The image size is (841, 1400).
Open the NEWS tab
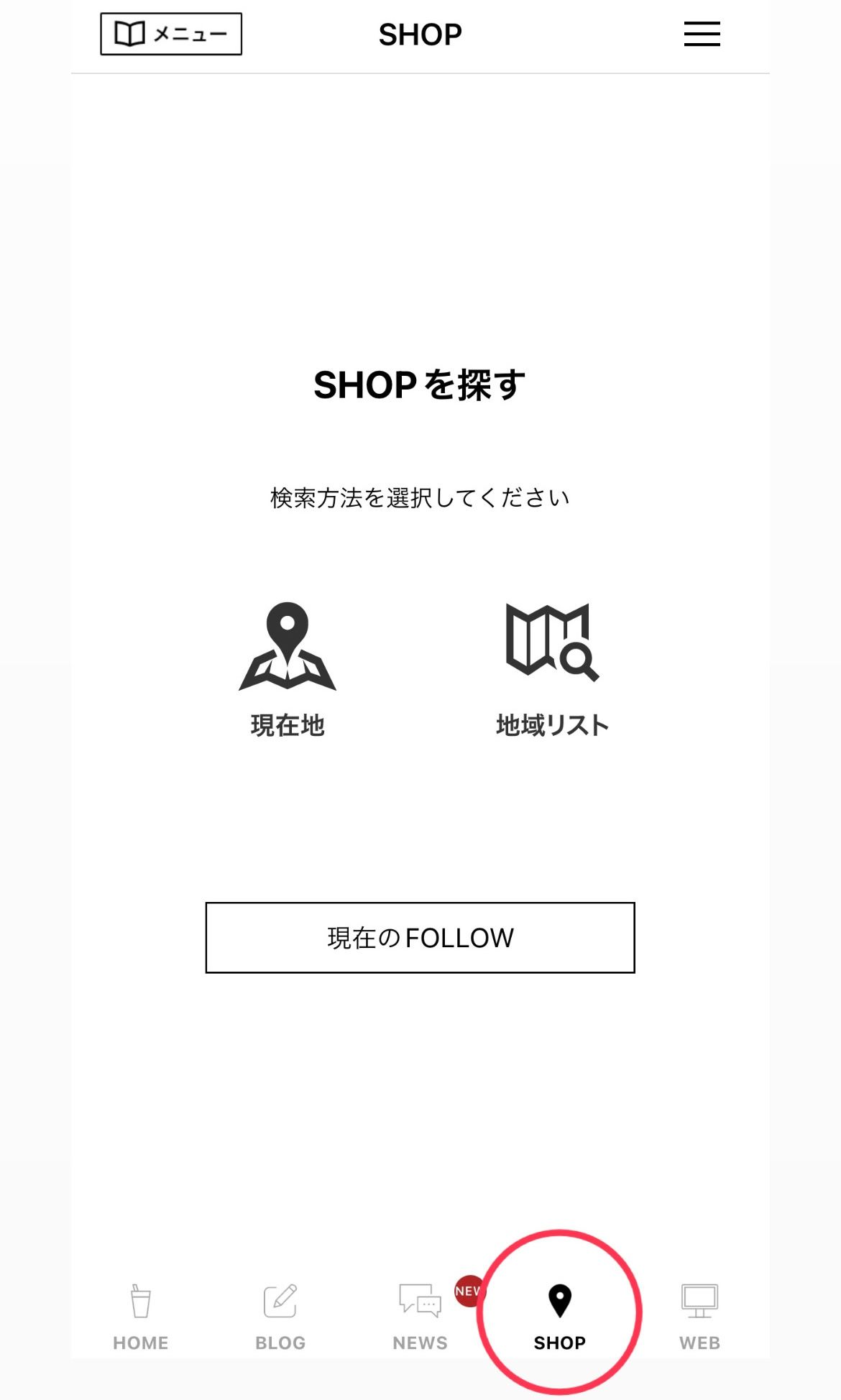[x=420, y=1317]
